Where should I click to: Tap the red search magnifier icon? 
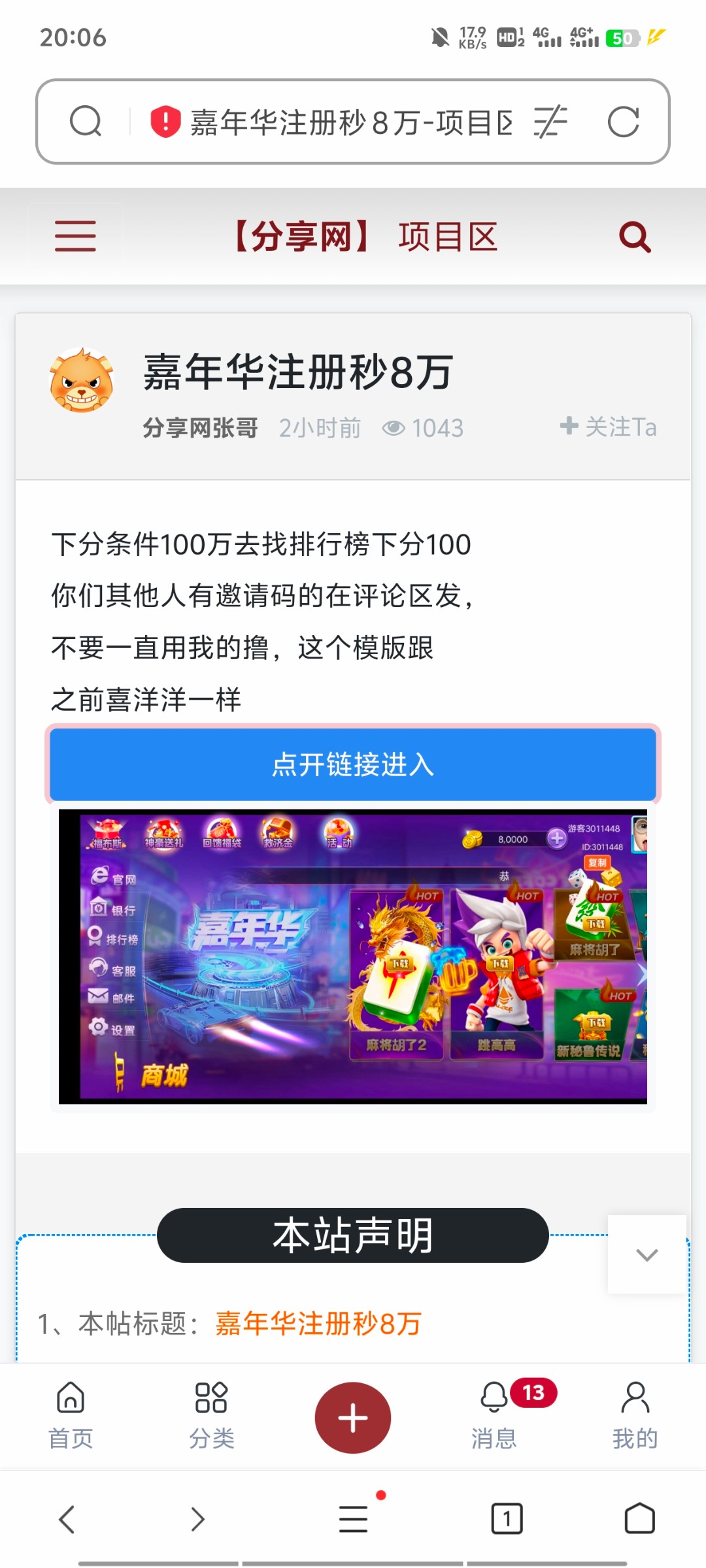(x=635, y=237)
